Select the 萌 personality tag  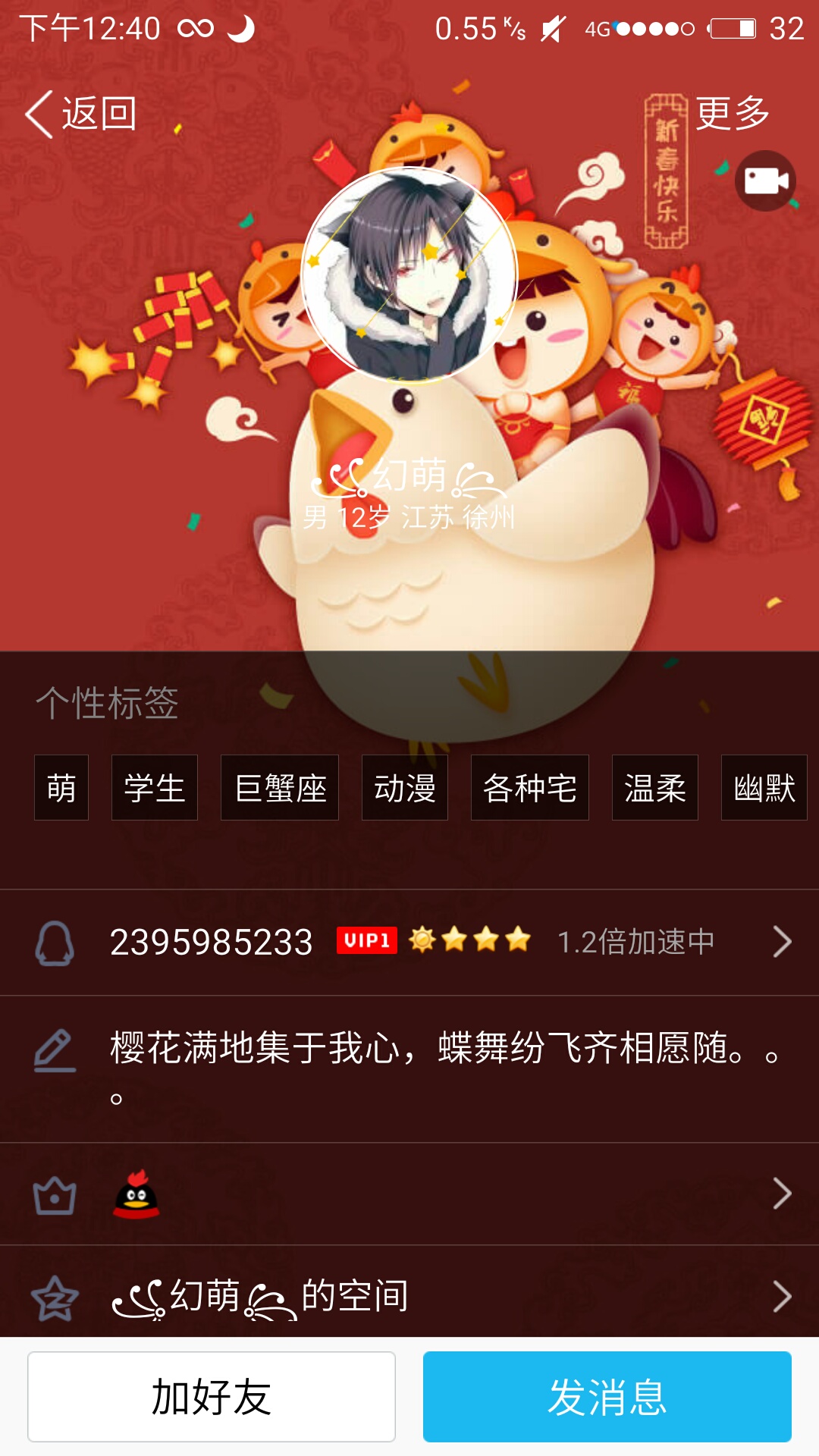pos(61,788)
